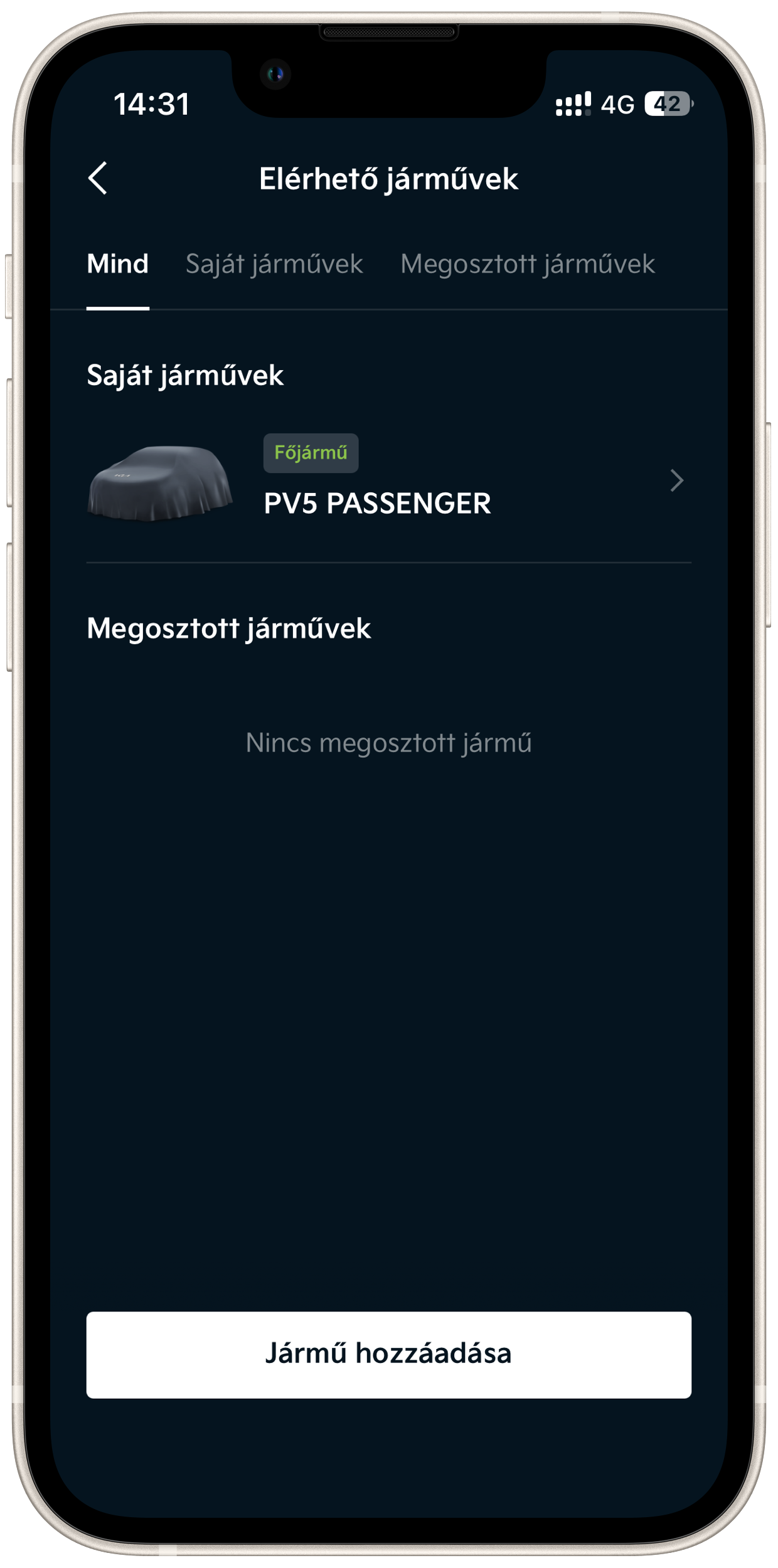778x1568 pixels.
Task: Tap the Jármű hozzáadása button
Action: pyautogui.click(x=388, y=1354)
